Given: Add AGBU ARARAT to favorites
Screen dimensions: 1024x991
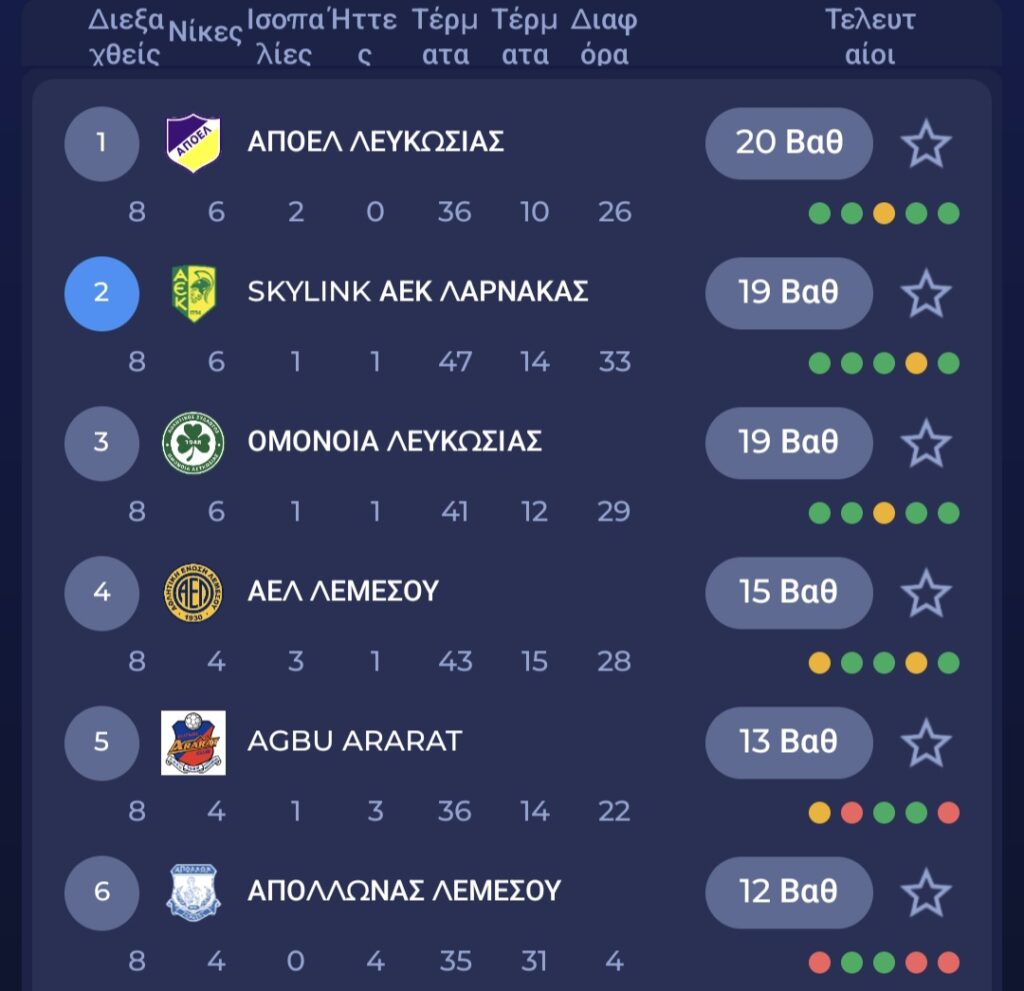Looking at the screenshot, I should (x=925, y=743).
